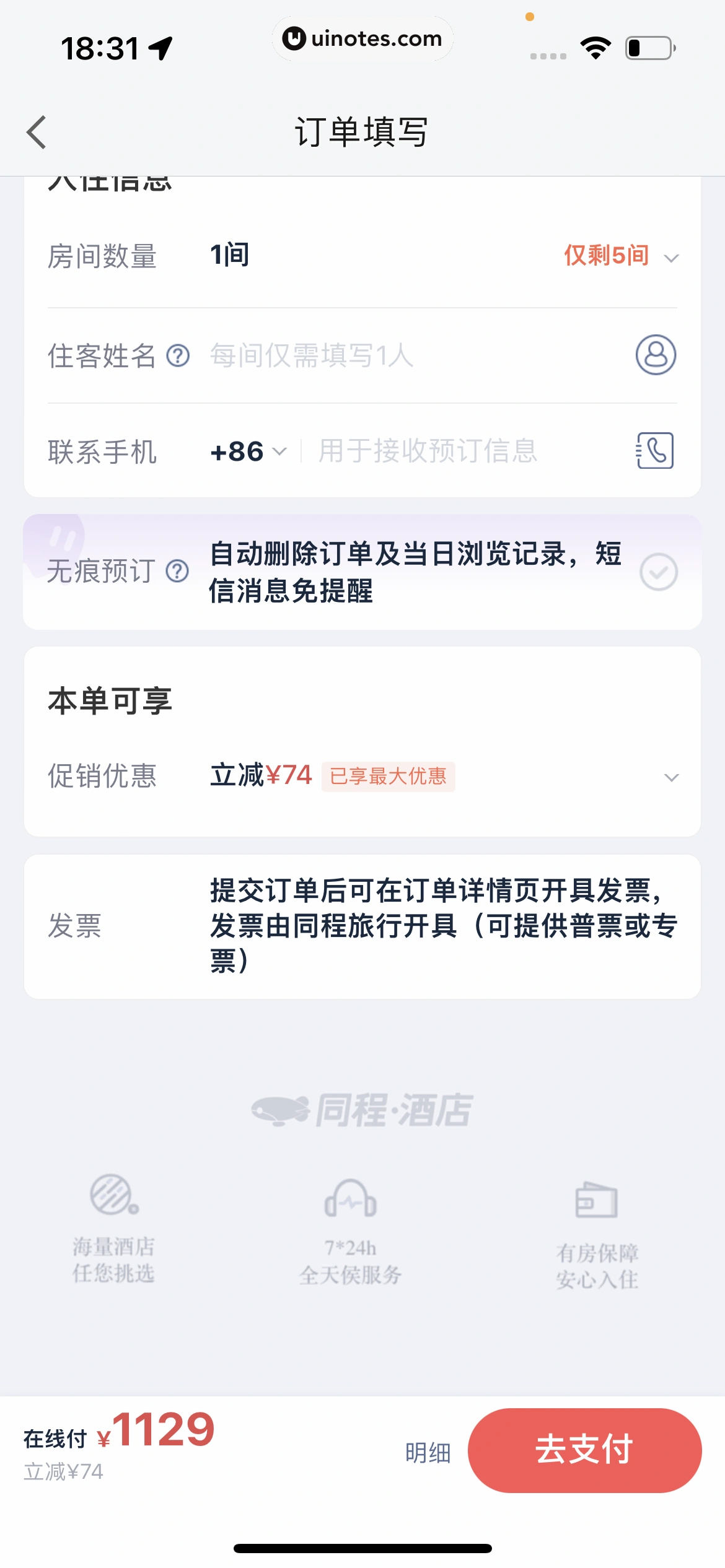Go back from the order form
This screenshot has width=725, height=1568.
(37, 132)
